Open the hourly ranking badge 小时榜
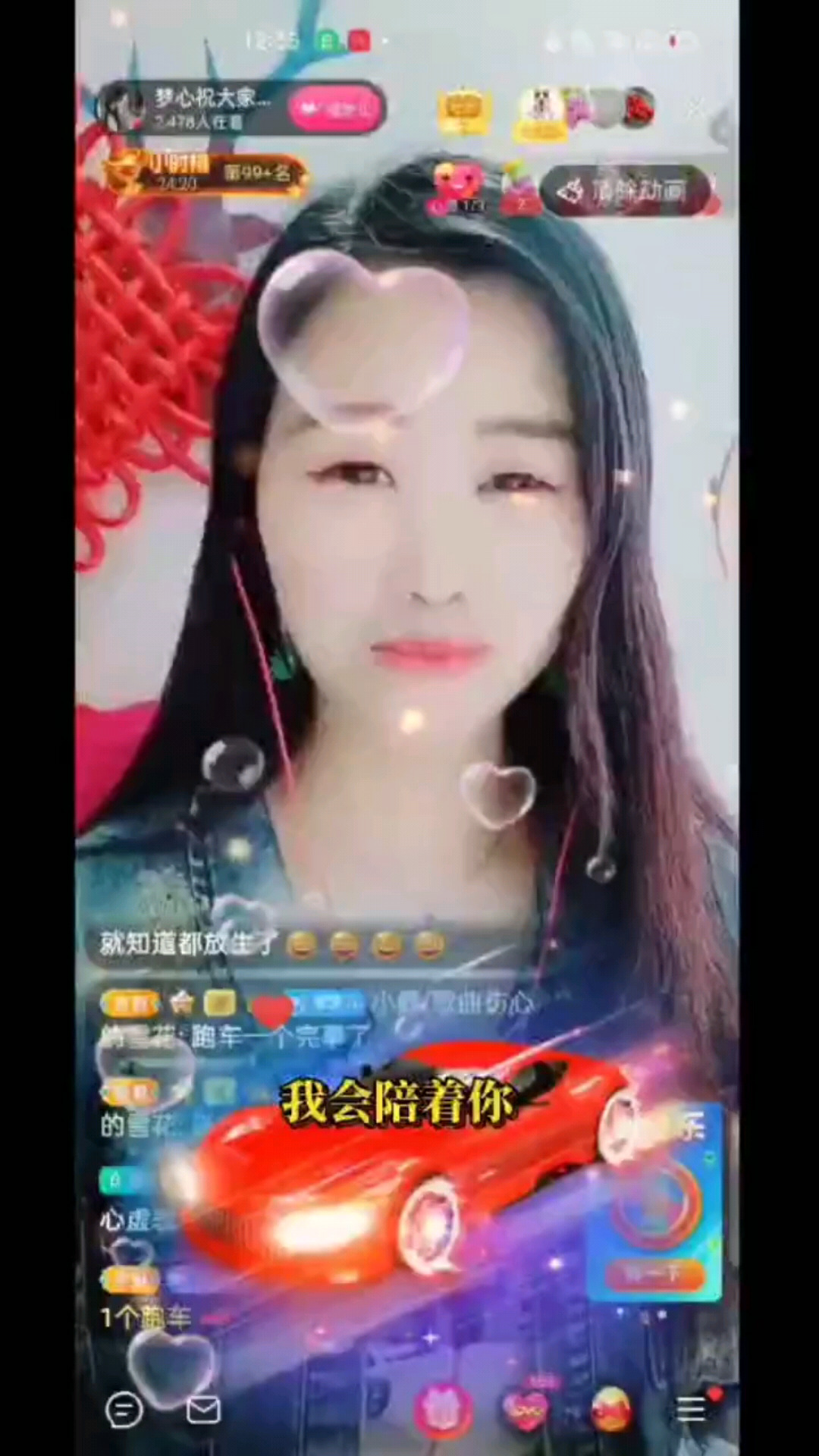This screenshot has width=819, height=1456. (x=205, y=174)
